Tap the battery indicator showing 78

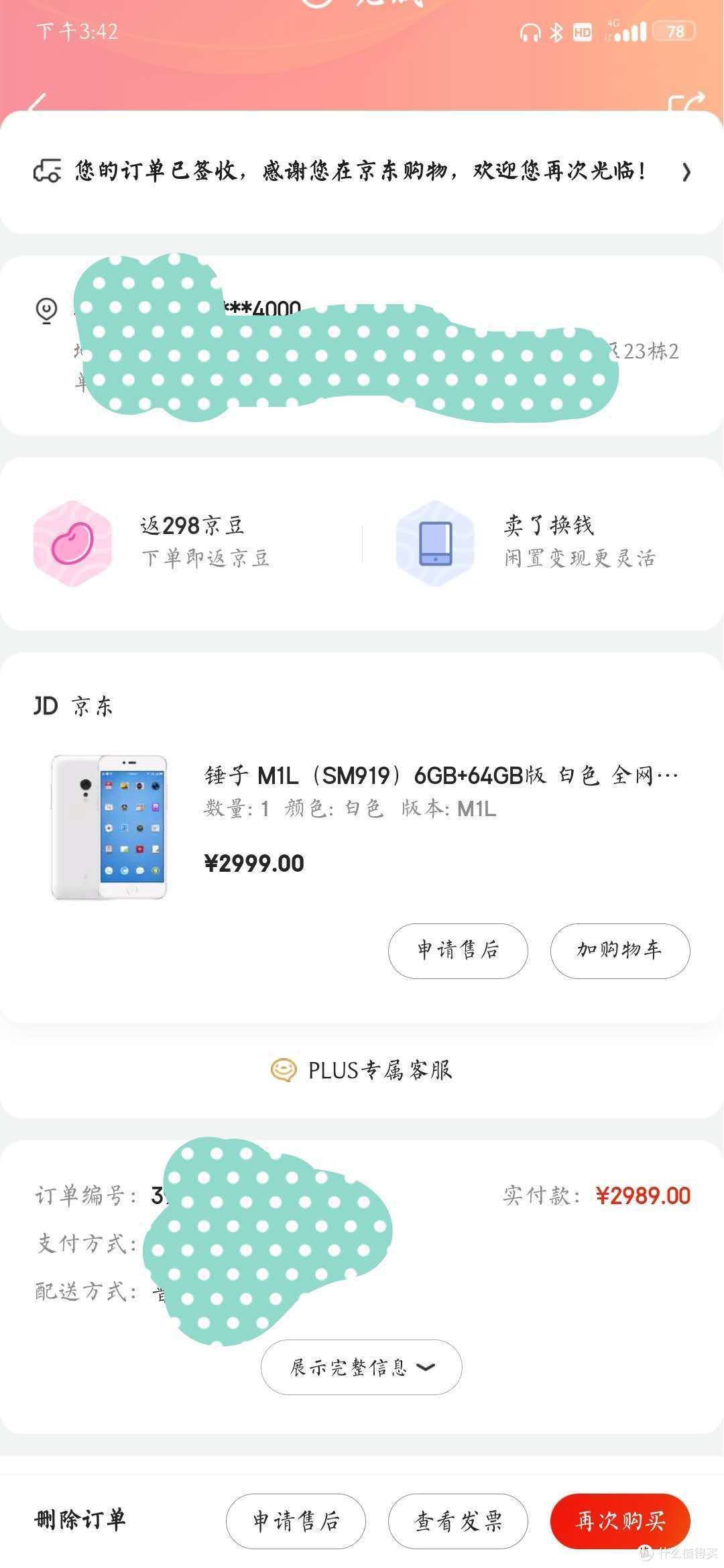(675, 31)
